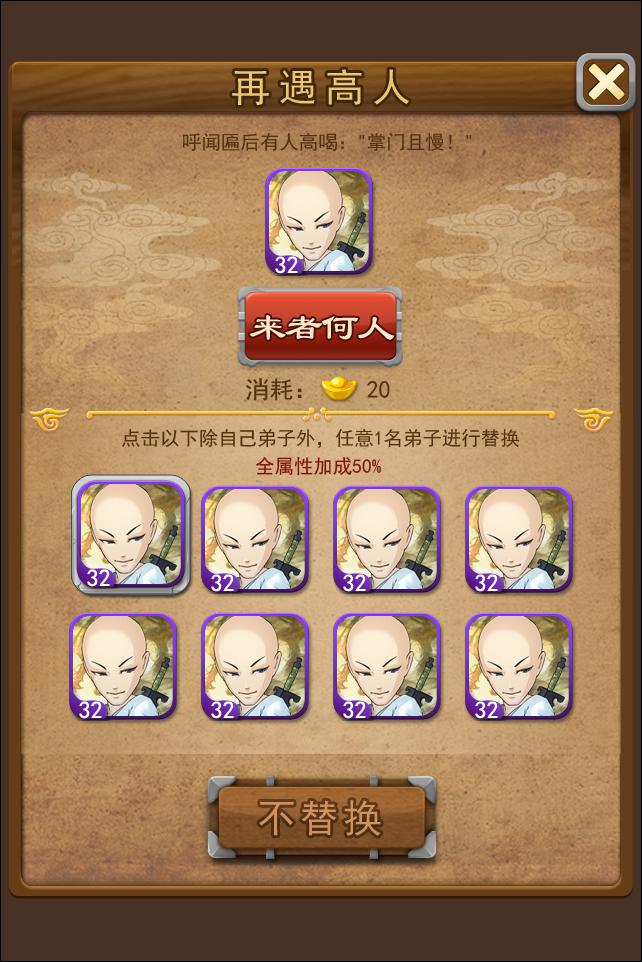Viewport: 642px width, 962px height.
Task: Tap the red 来者何人 button
Action: pyautogui.click(x=320, y=327)
